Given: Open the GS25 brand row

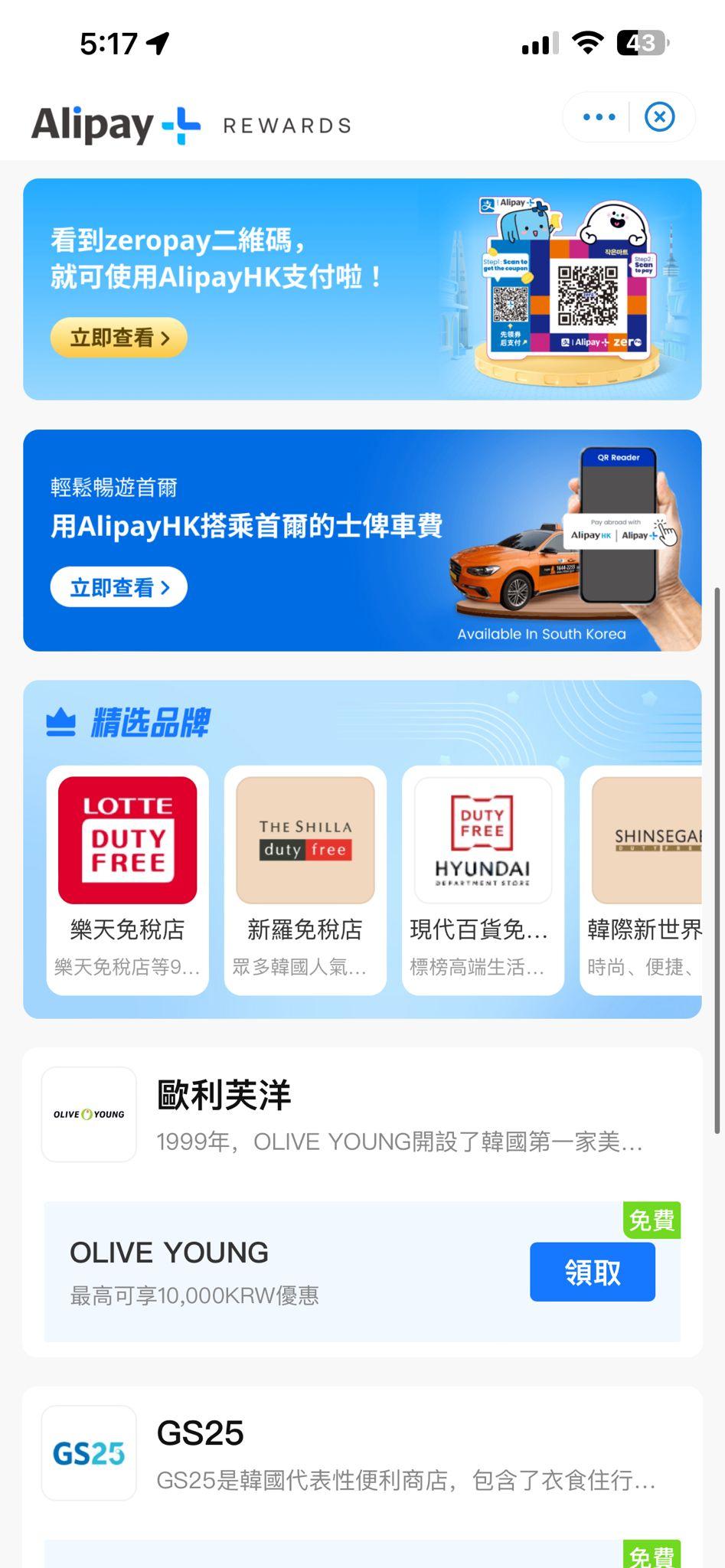Looking at the screenshot, I should pos(361,1453).
